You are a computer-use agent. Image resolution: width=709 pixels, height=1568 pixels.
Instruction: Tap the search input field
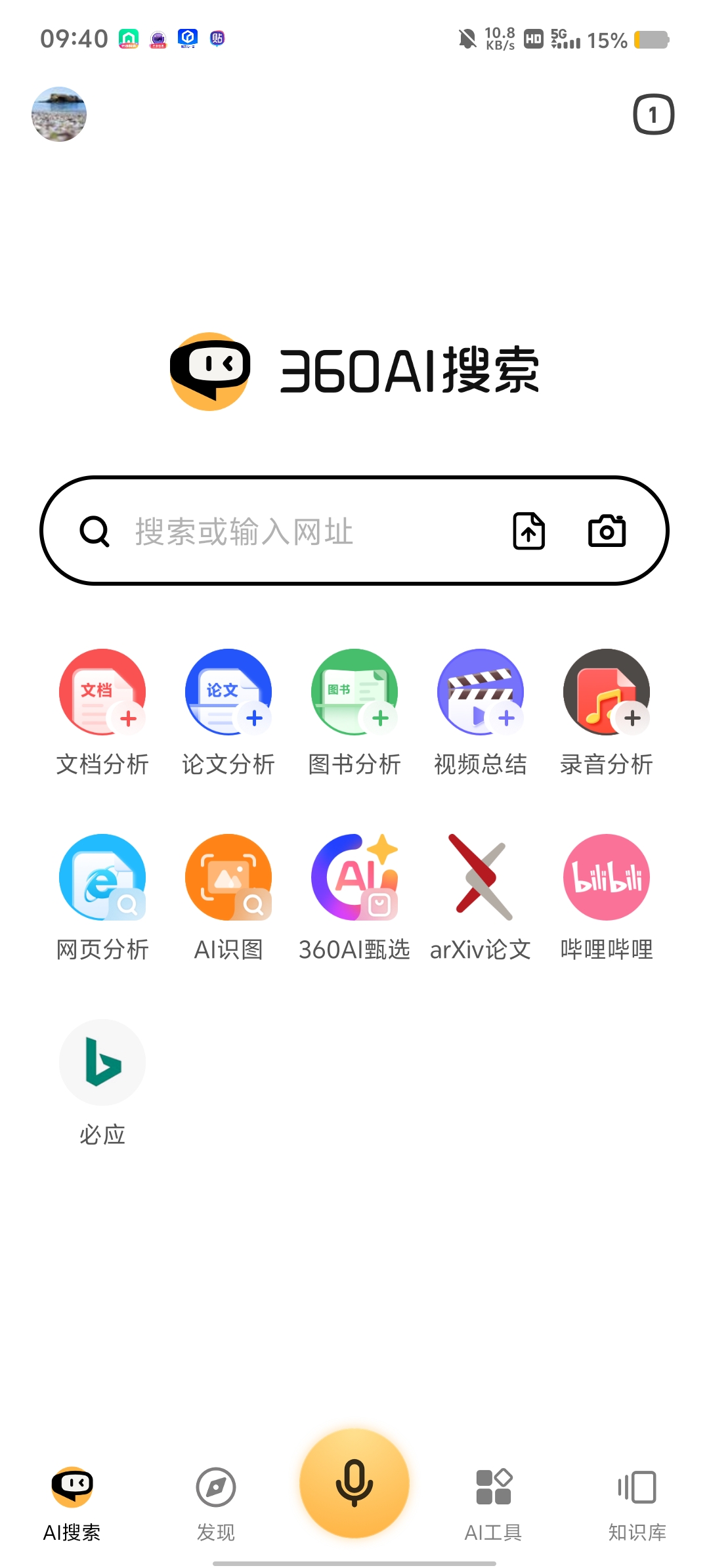coord(276,531)
